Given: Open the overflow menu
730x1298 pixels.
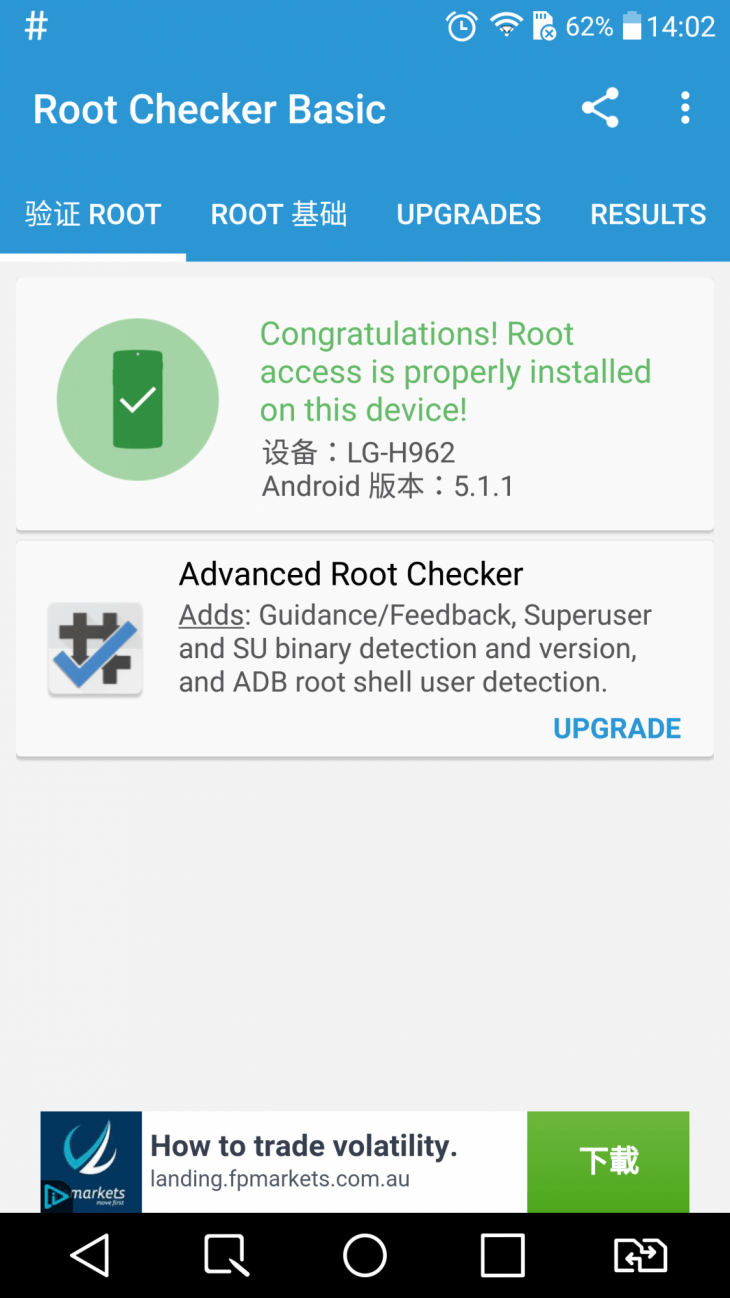Looking at the screenshot, I should click(x=685, y=108).
